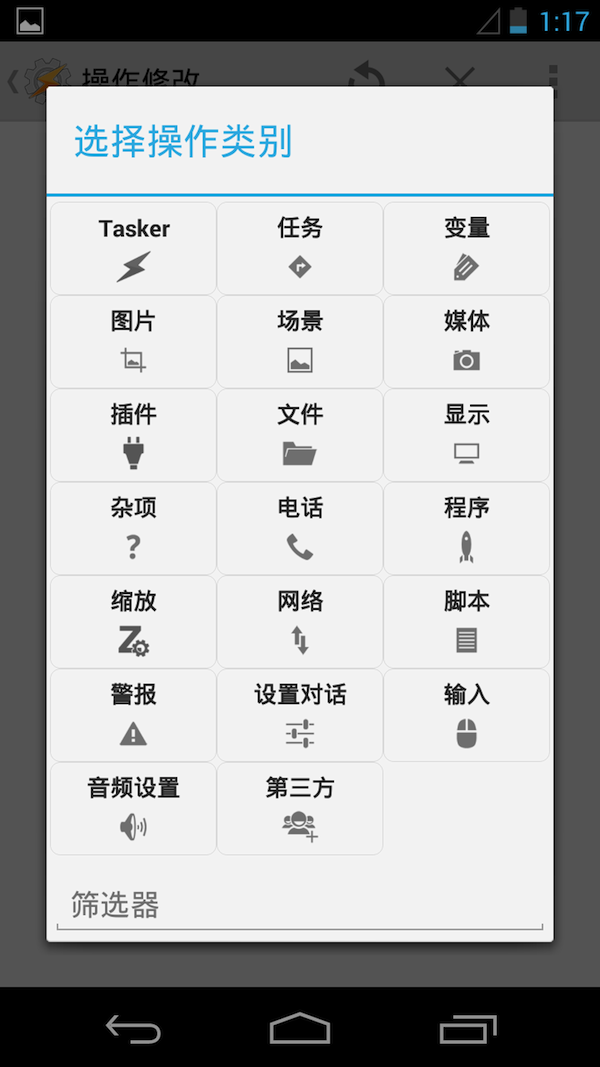Select the 设置对话 category
Screen dimensions: 600x1067
point(300,714)
